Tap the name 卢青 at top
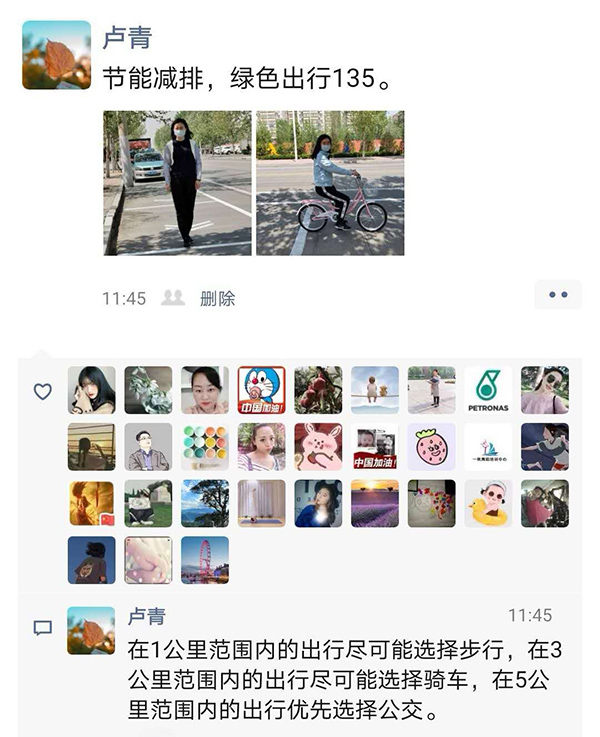The height and width of the screenshot is (737, 600). pos(127,39)
